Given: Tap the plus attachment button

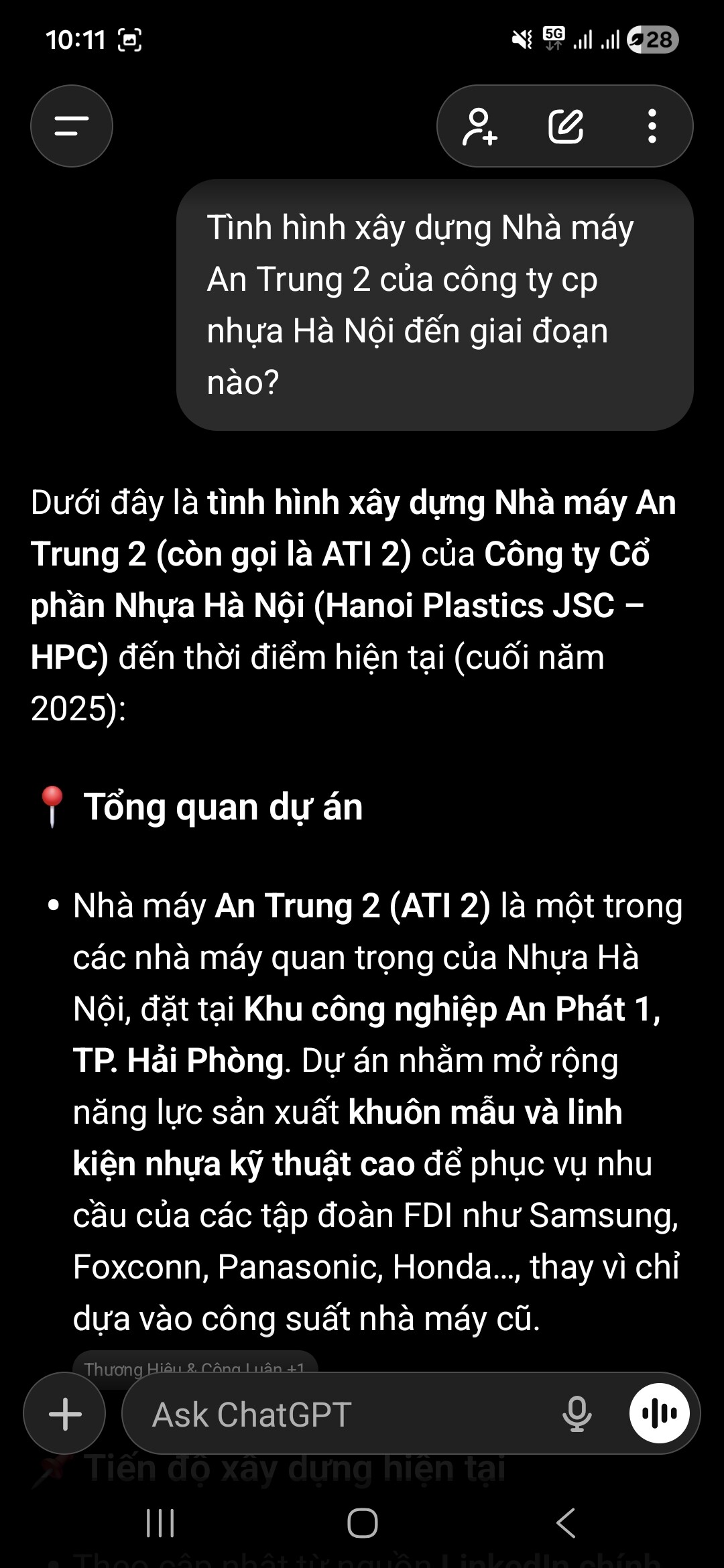Looking at the screenshot, I should (x=65, y=1414).
